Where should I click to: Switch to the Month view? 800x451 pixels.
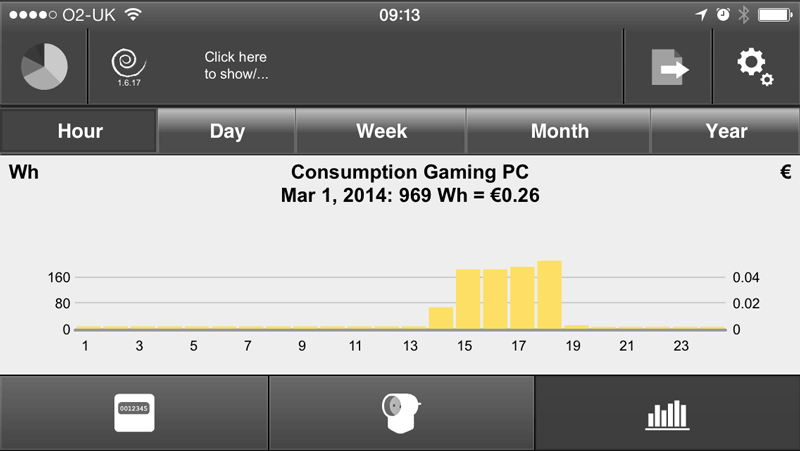click(x=559, y=131)
